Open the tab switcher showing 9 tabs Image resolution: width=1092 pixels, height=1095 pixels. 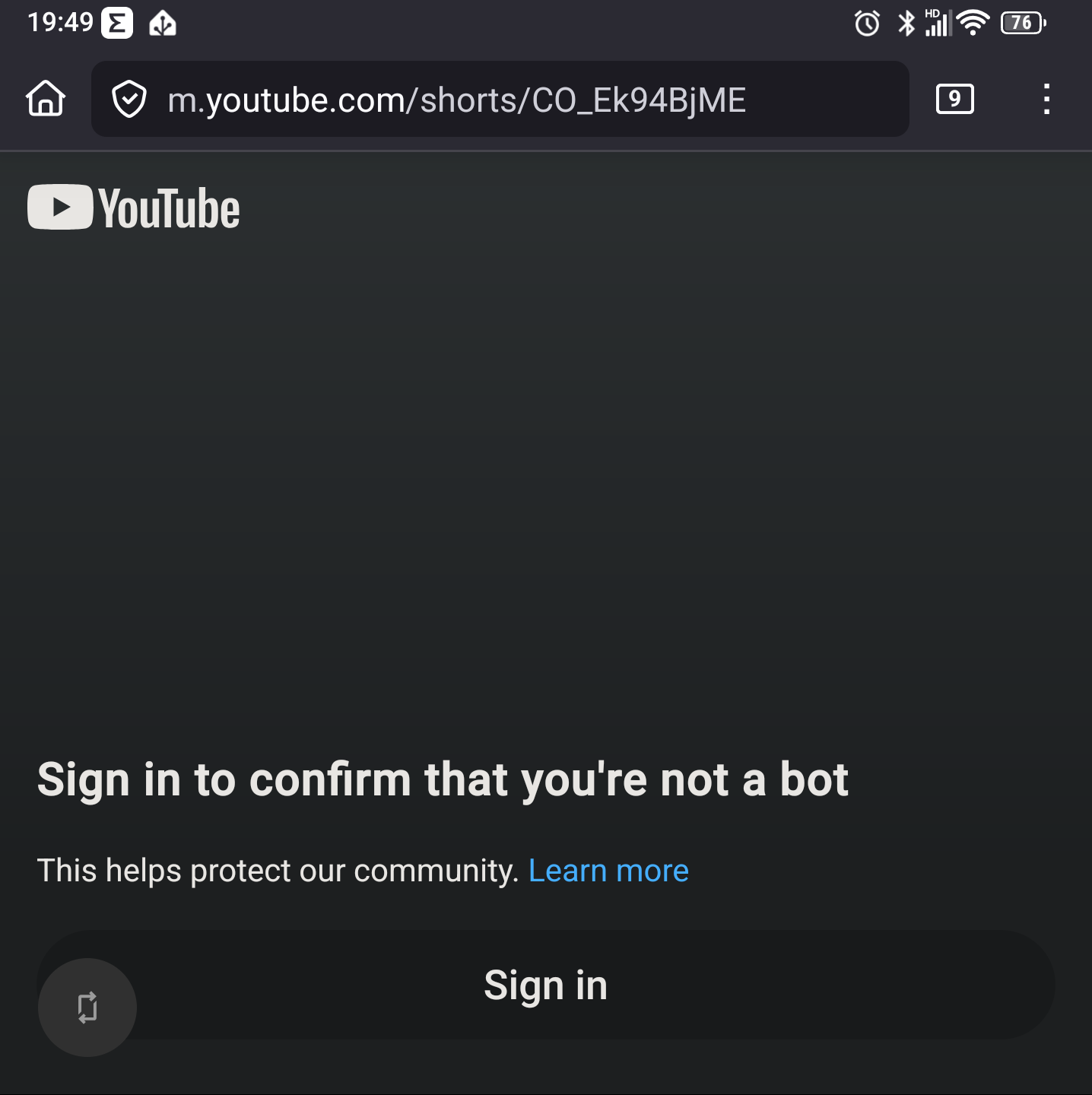click(954, 99)
